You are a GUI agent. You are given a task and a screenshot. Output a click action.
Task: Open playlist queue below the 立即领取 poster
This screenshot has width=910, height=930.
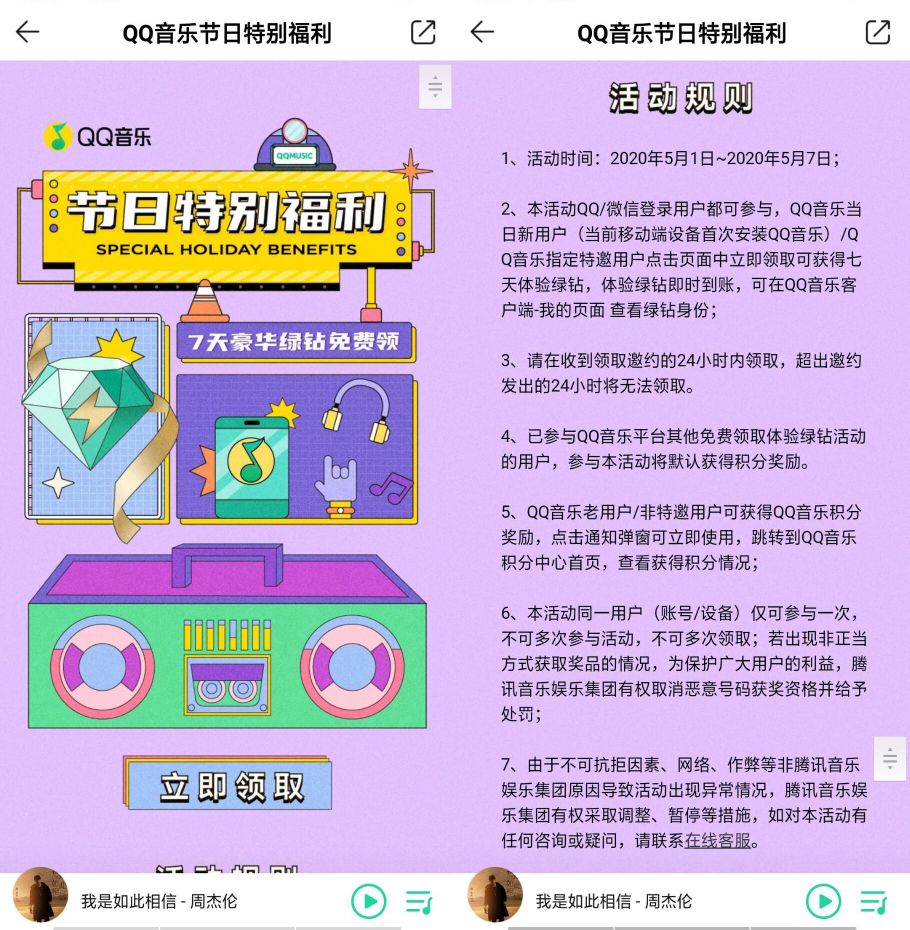pos(419,901)
